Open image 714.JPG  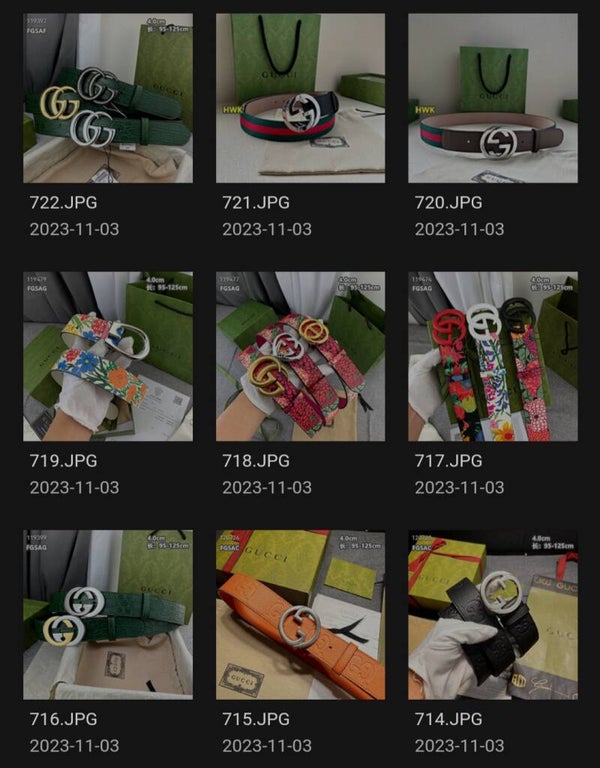point(492,614)
